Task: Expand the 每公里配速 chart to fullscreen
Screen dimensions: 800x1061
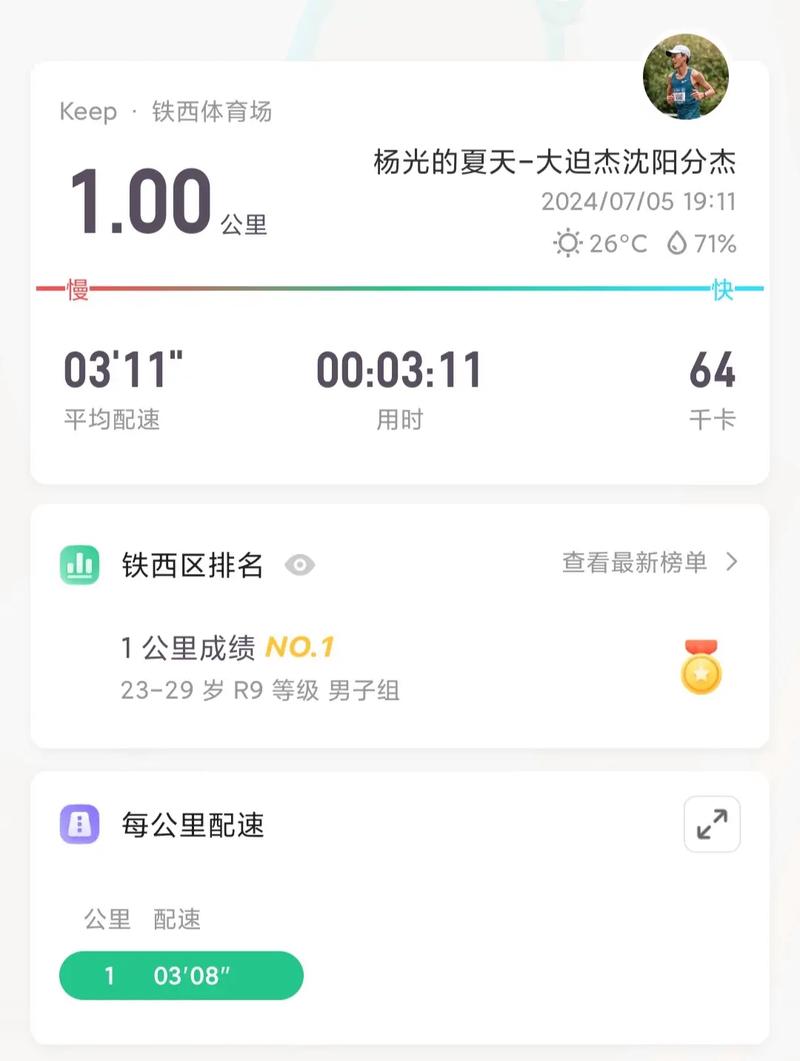Action: click(x=711, y=824)
